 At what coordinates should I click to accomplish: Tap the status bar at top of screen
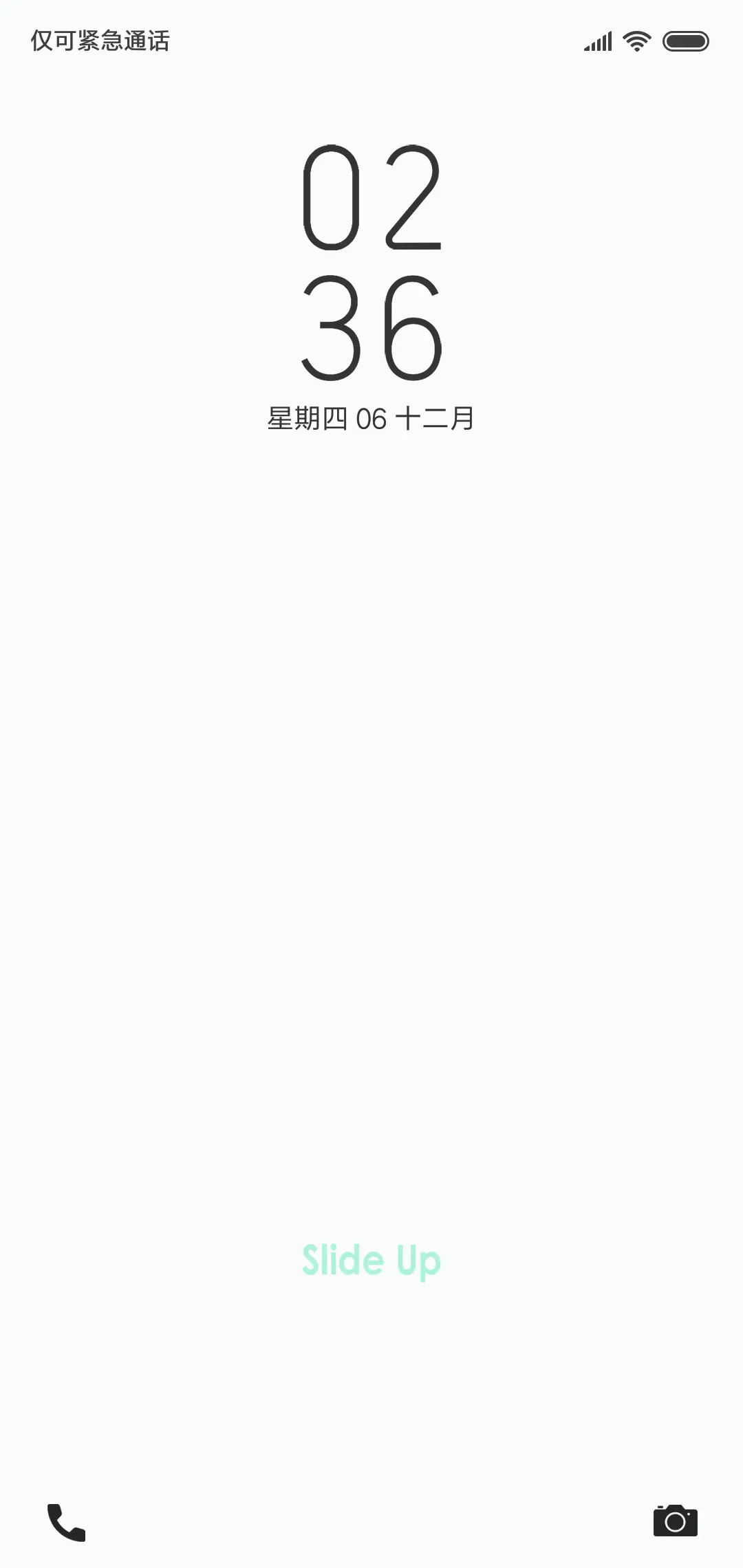(371, 41)
